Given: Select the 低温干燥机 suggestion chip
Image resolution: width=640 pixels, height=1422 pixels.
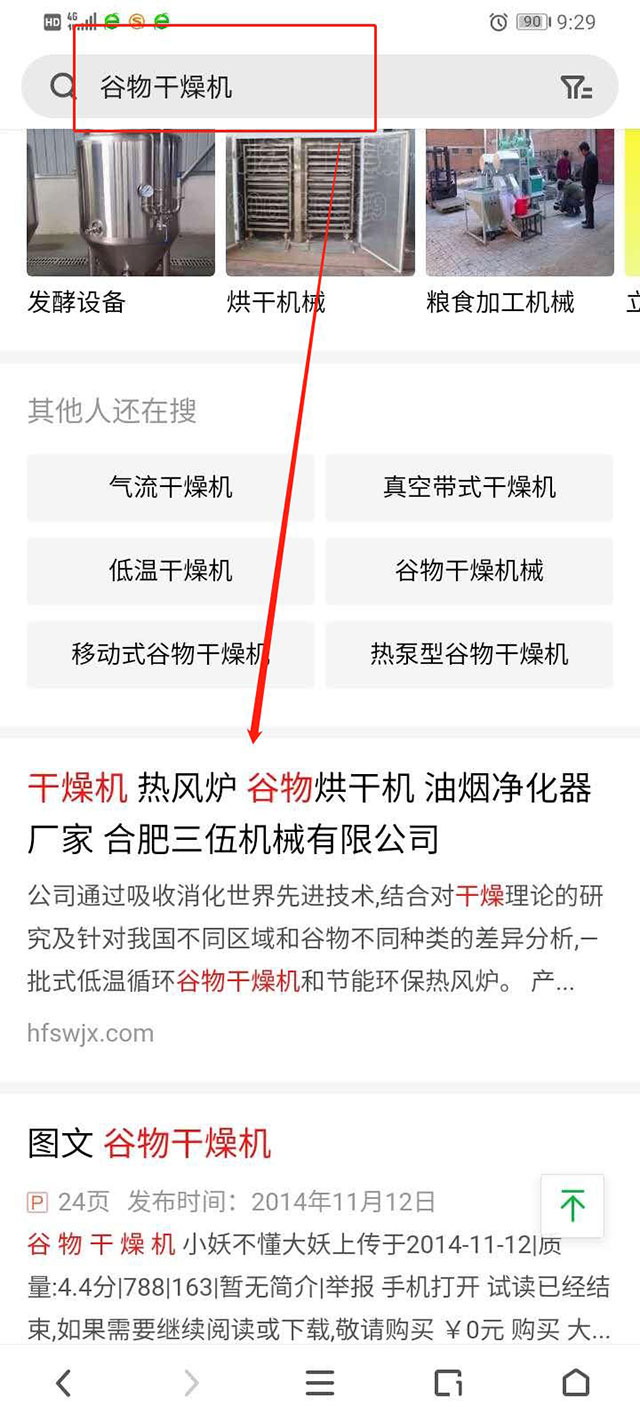Looking at the screenshot, I should 170,571.
